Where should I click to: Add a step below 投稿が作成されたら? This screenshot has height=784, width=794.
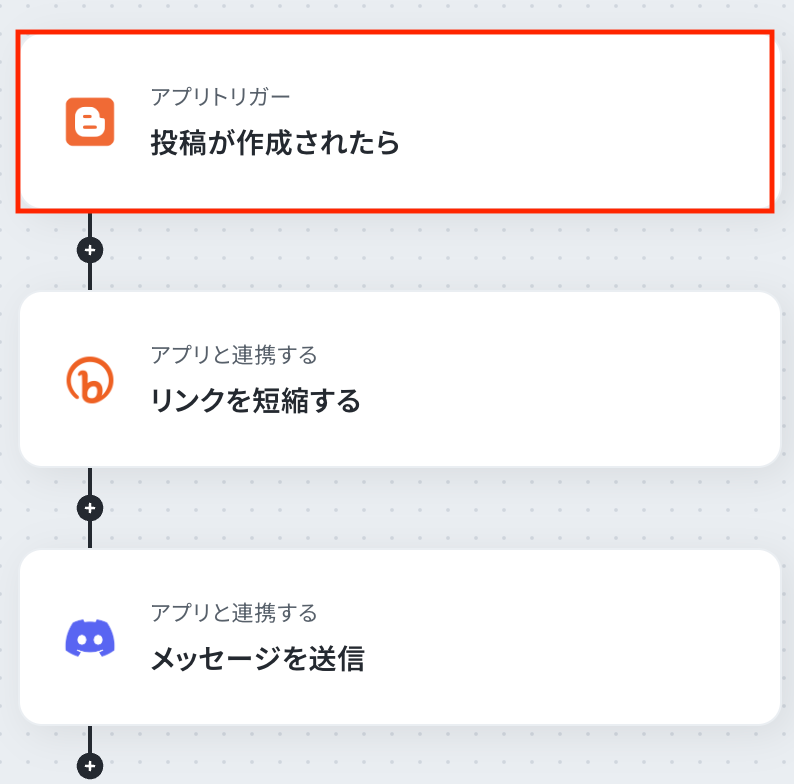point(90,250)
